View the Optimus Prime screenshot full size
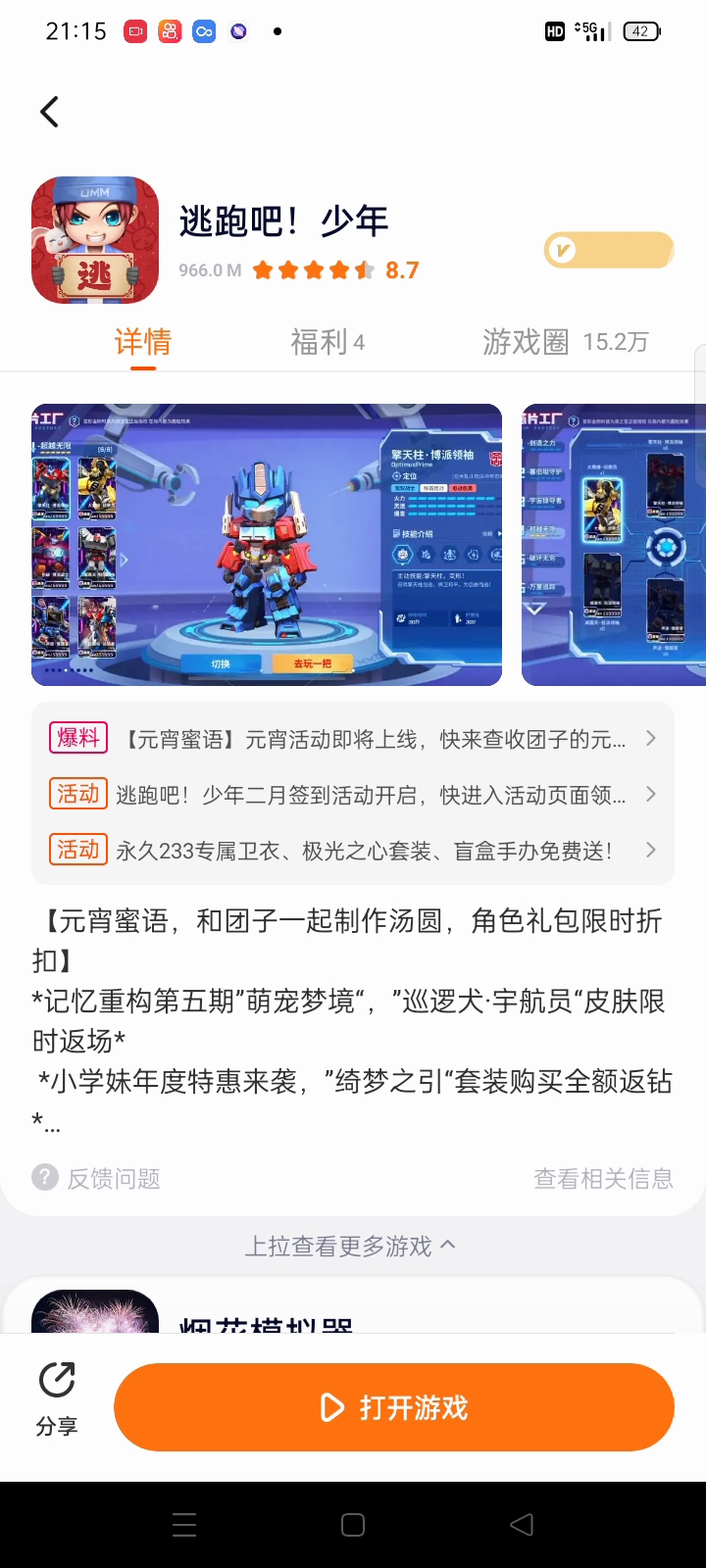 pyautogui.click(x=267, y=544)
